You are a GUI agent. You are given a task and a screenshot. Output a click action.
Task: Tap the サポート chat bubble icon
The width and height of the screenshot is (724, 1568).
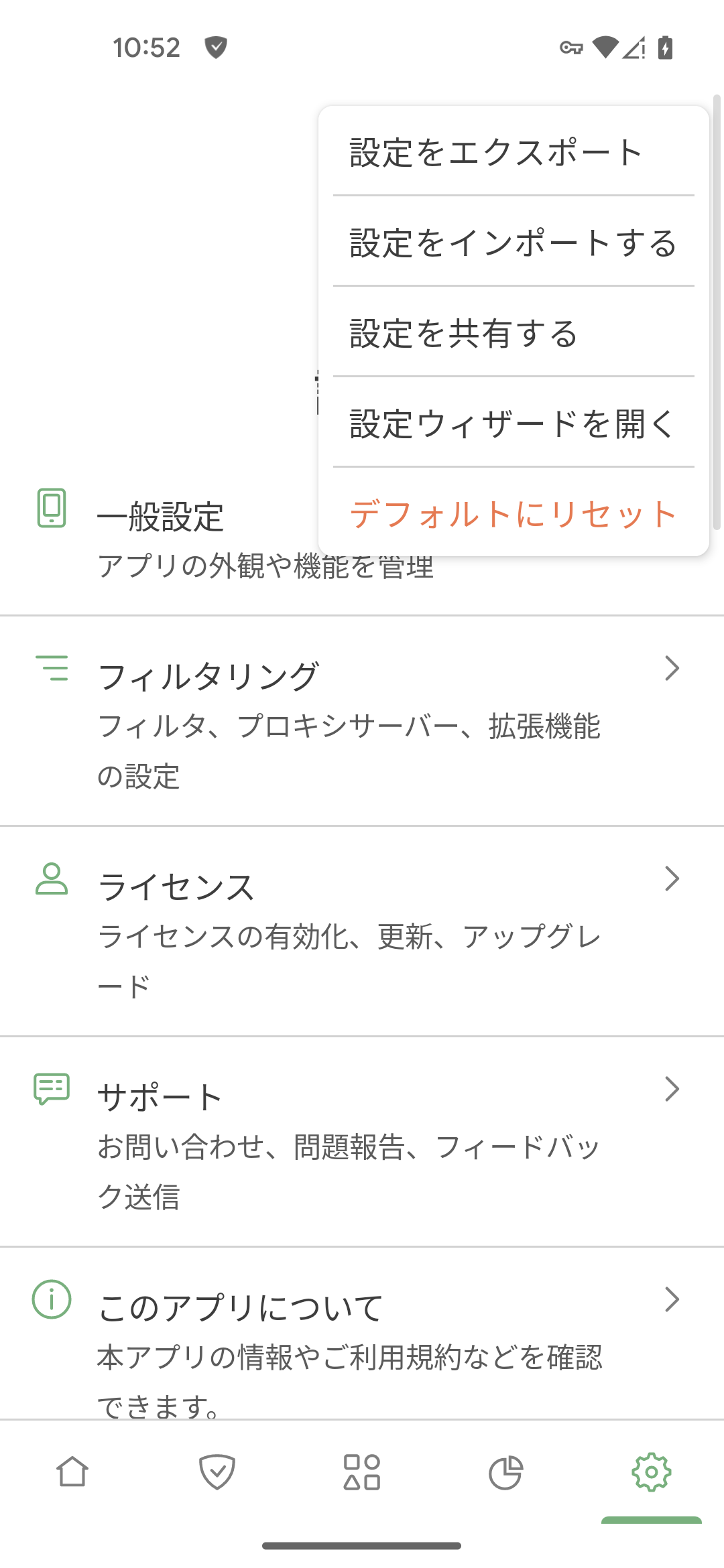pos(53,1086)
